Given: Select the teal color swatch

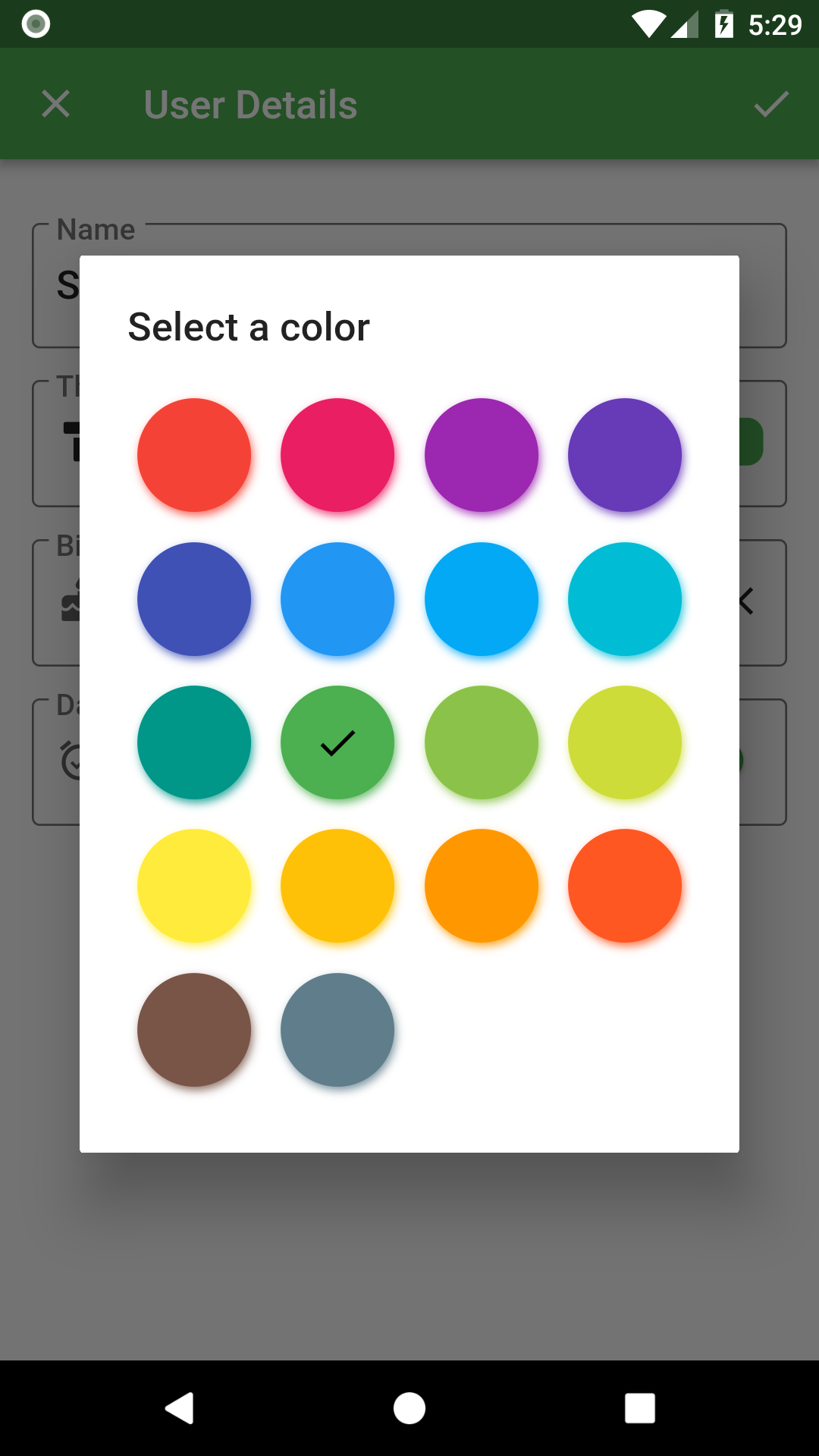Looking at the screenshot, I should [x=194, y=742].
